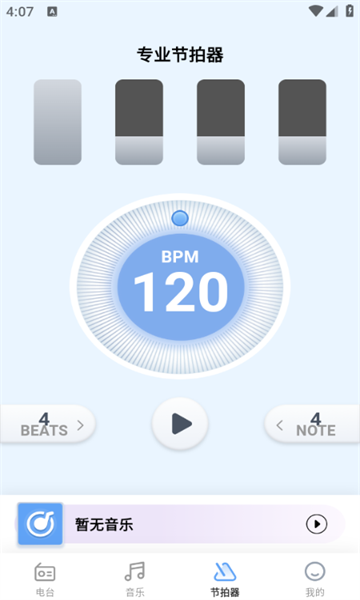Play music from the 暂无音乐 mini player

[316, 524]
